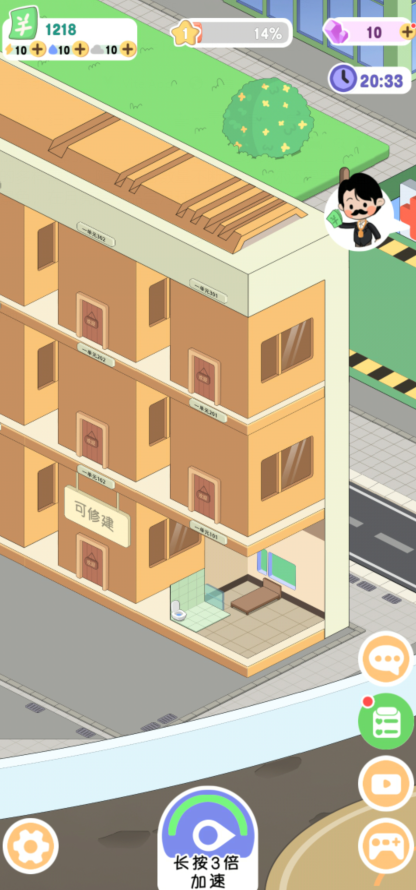Screen dimensions: 416x890
Task: Add more cloud resource with plus button
Action: click(127, 49)
